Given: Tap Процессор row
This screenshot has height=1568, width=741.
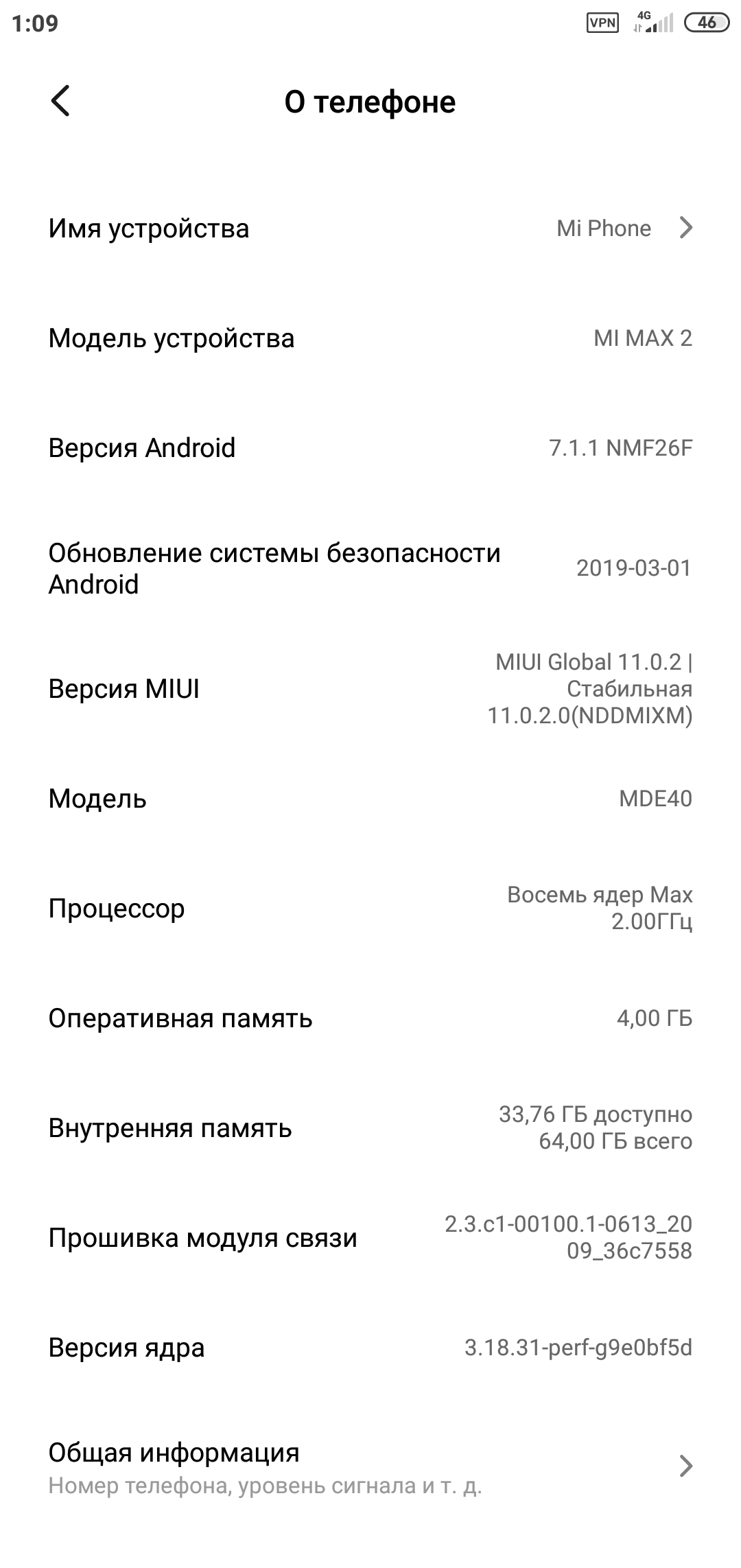Looking at the screenshot, I should [370, 908].
